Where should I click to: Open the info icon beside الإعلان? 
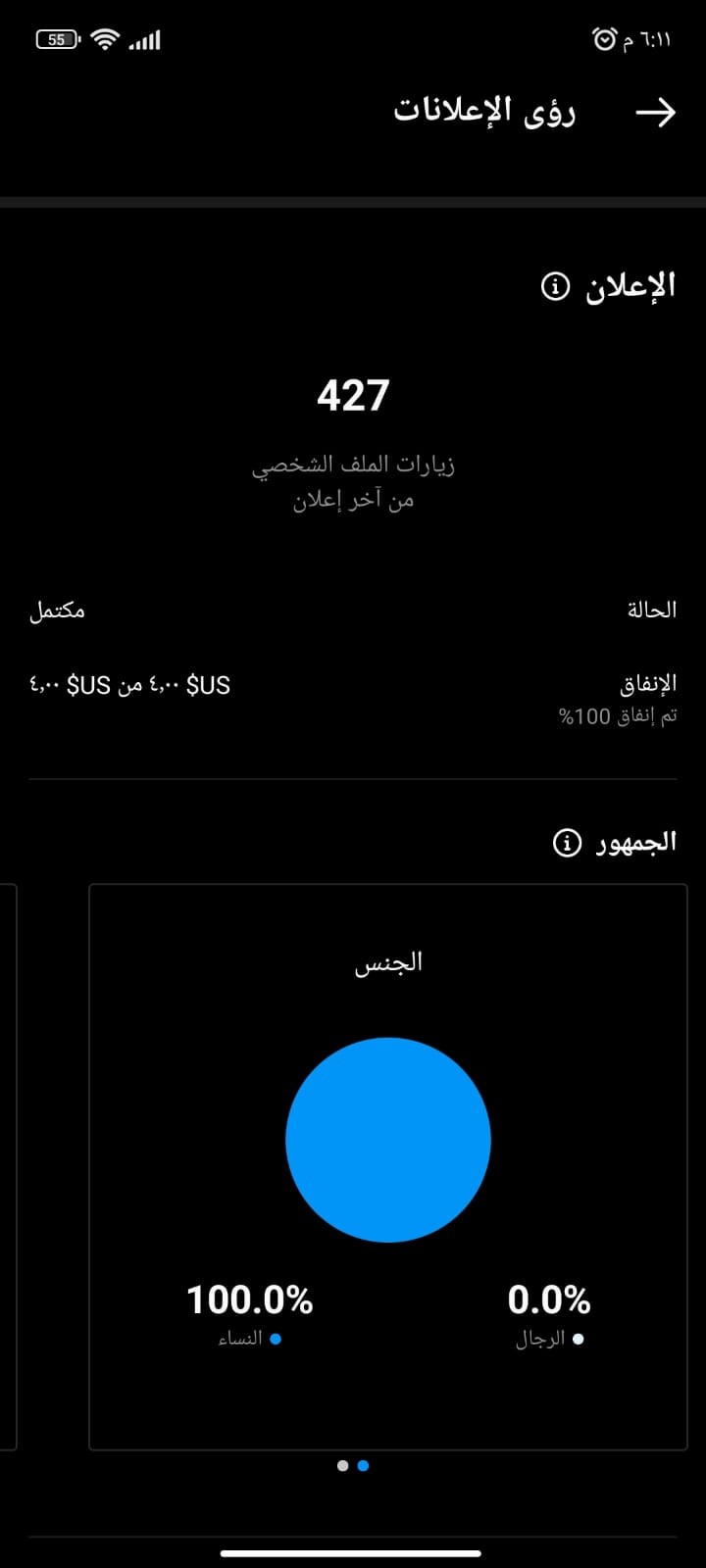[555, 287]
